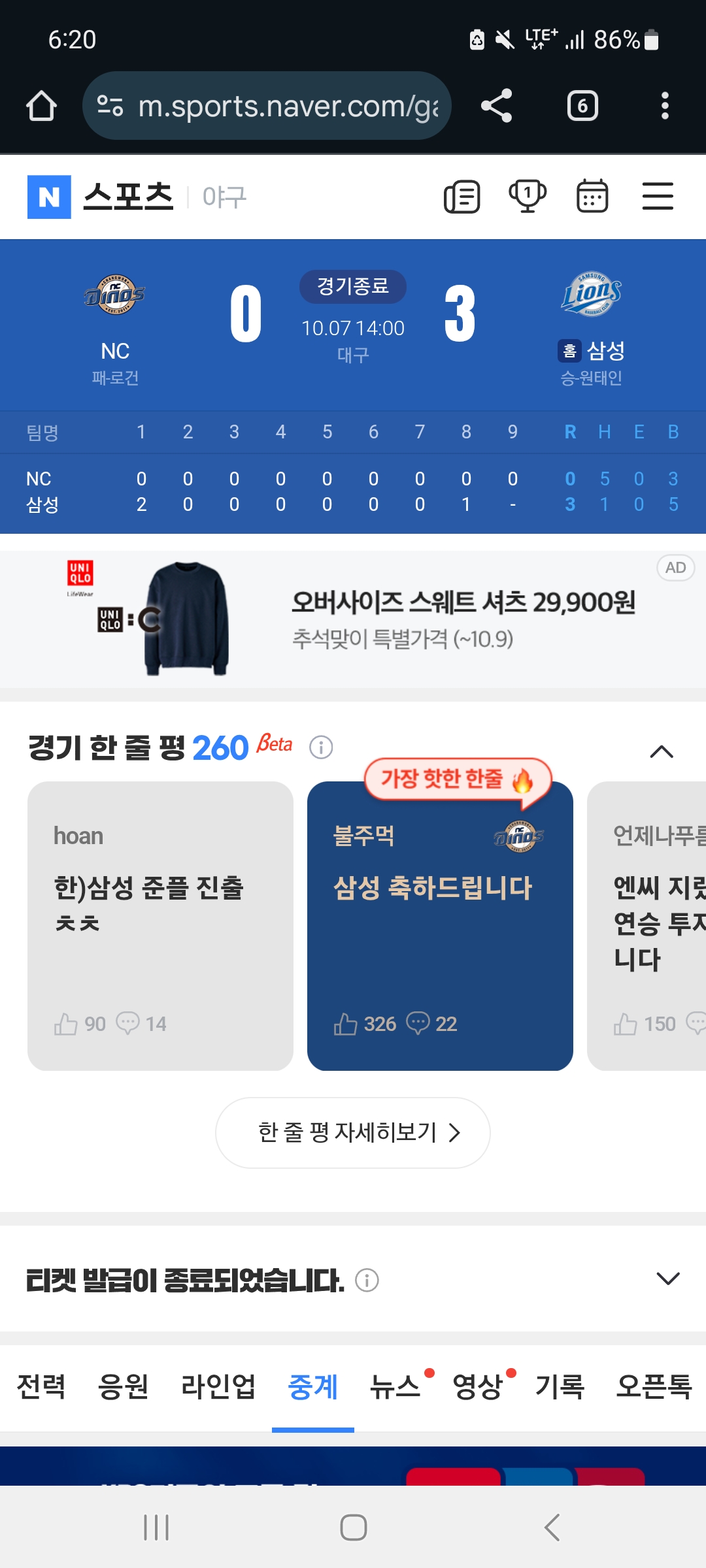Open the hamburger menu
706x1568 pixels.
point(658,197)
